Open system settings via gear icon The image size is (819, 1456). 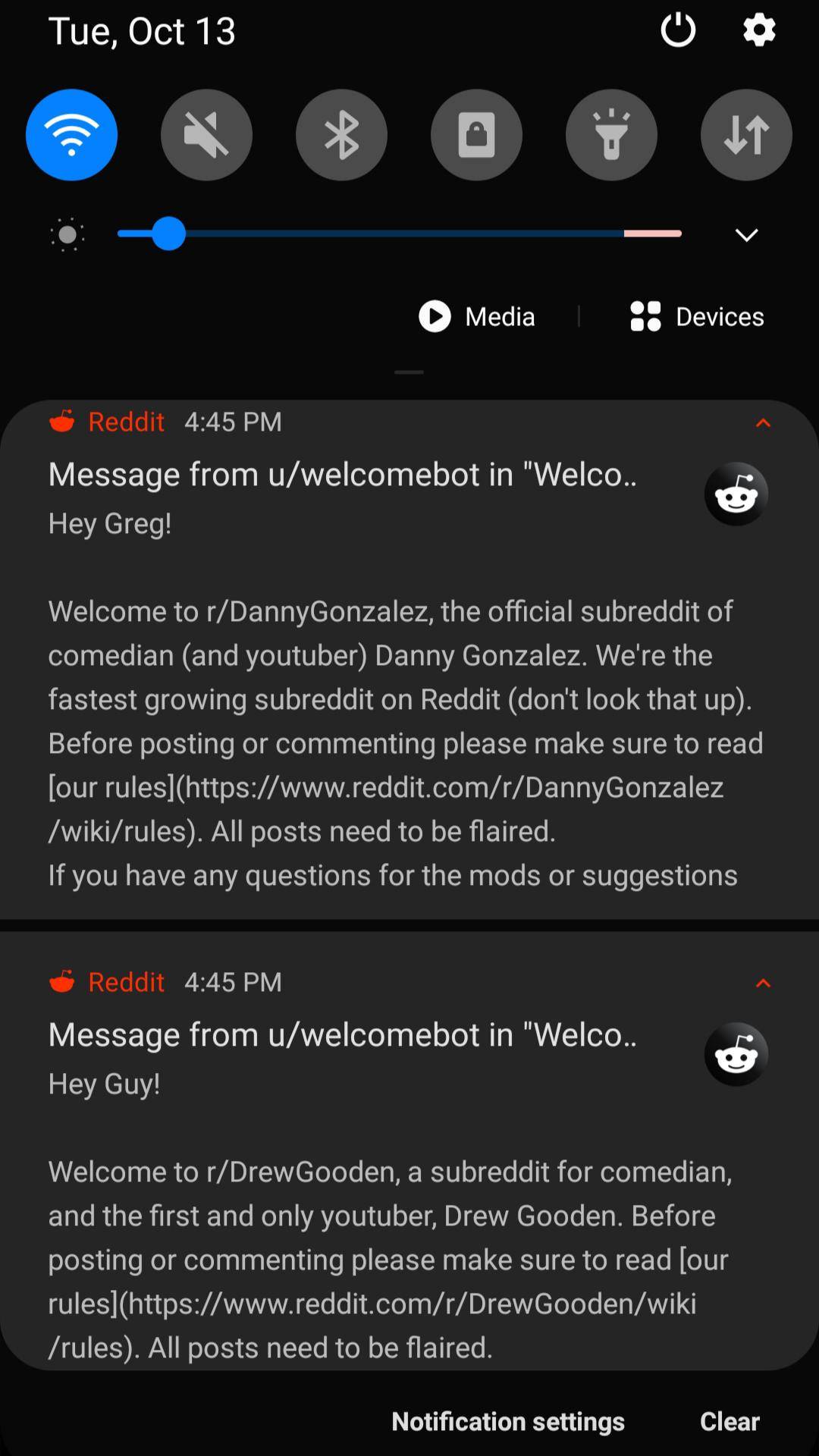[758, 30]
